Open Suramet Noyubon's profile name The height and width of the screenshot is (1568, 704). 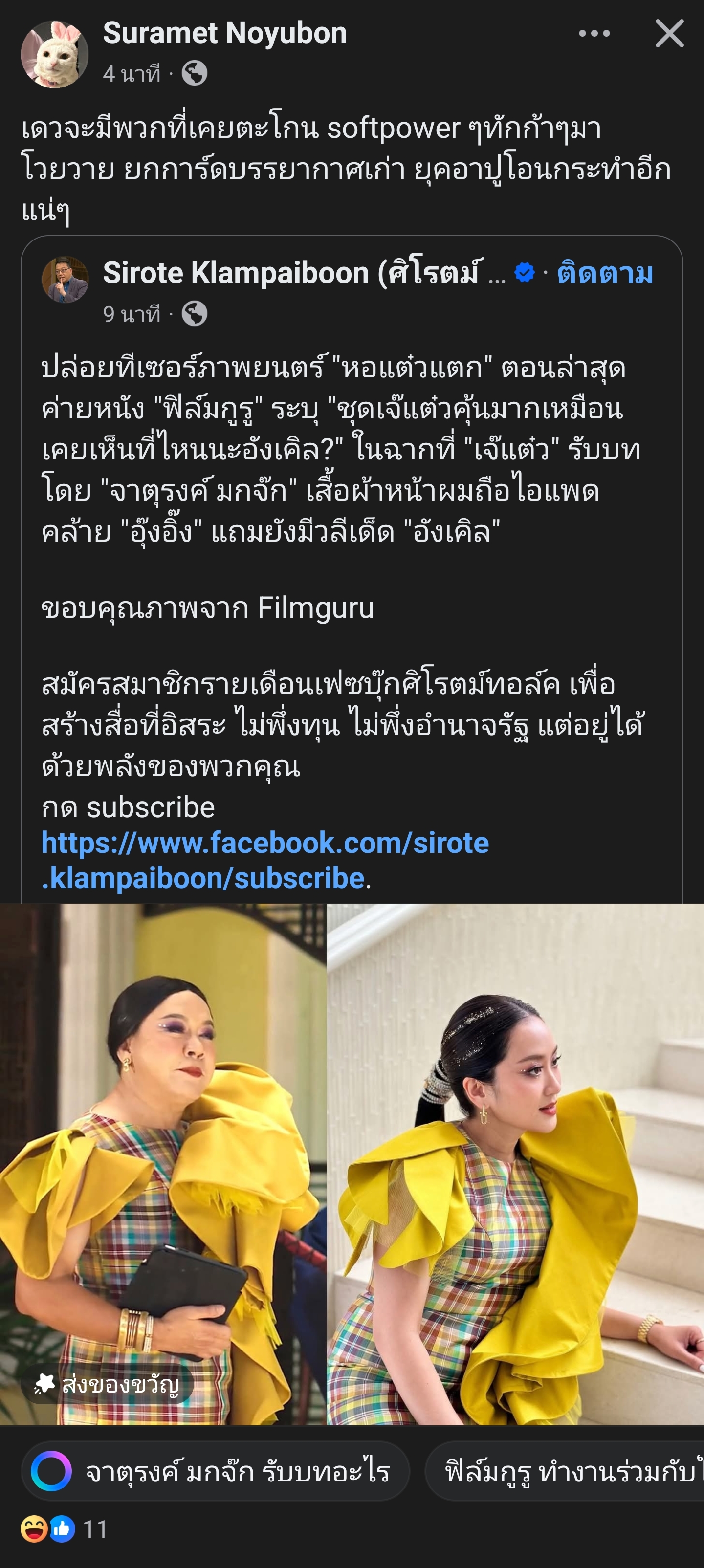coord(225,33)
